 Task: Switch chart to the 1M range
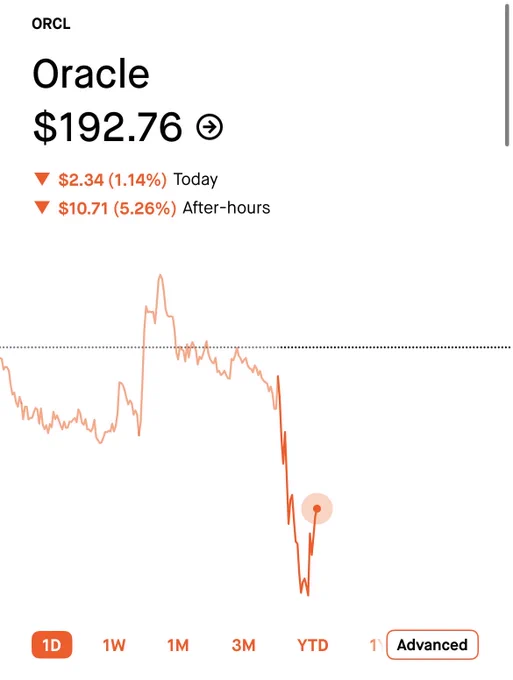(178, 645)
